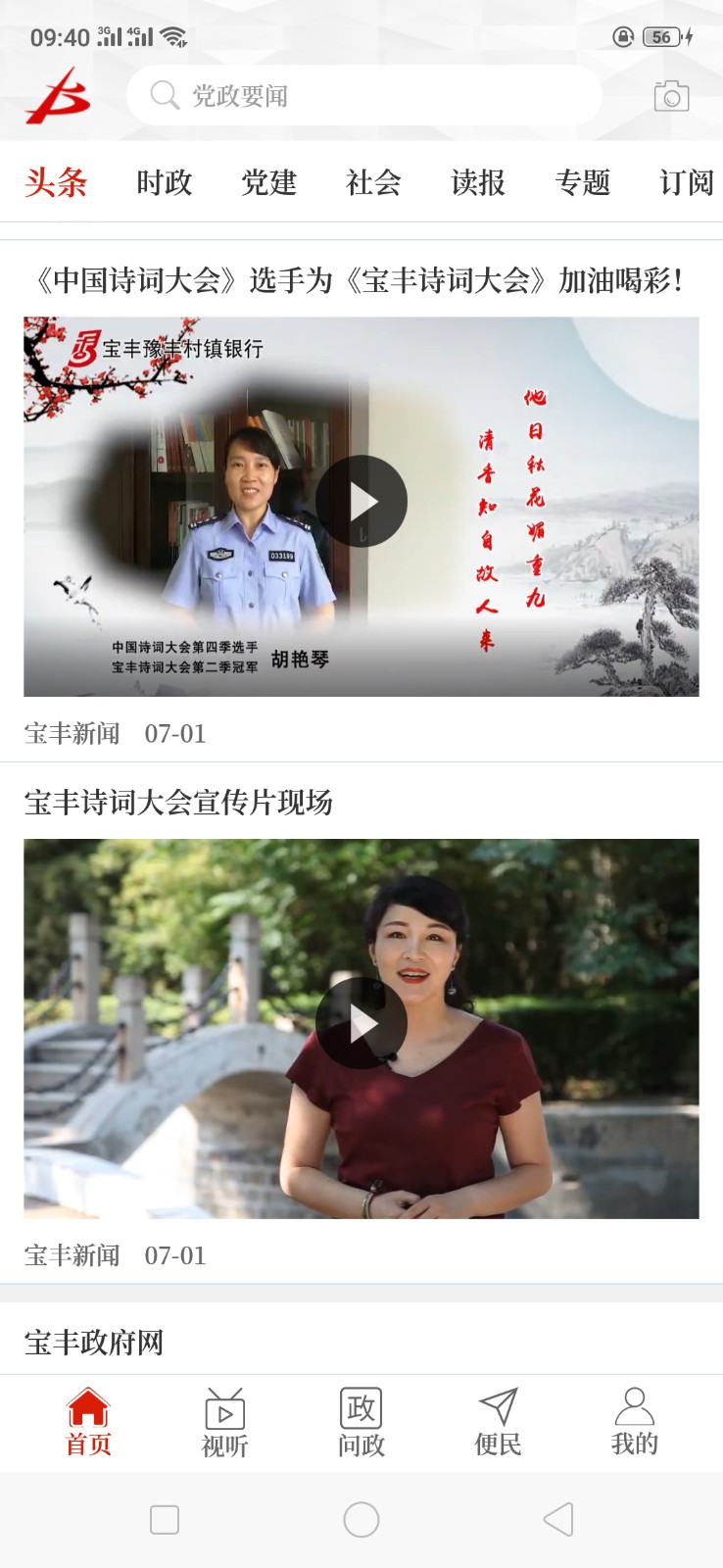Open the camera icon in header
723x1568 pixels.
coord(671,96)
